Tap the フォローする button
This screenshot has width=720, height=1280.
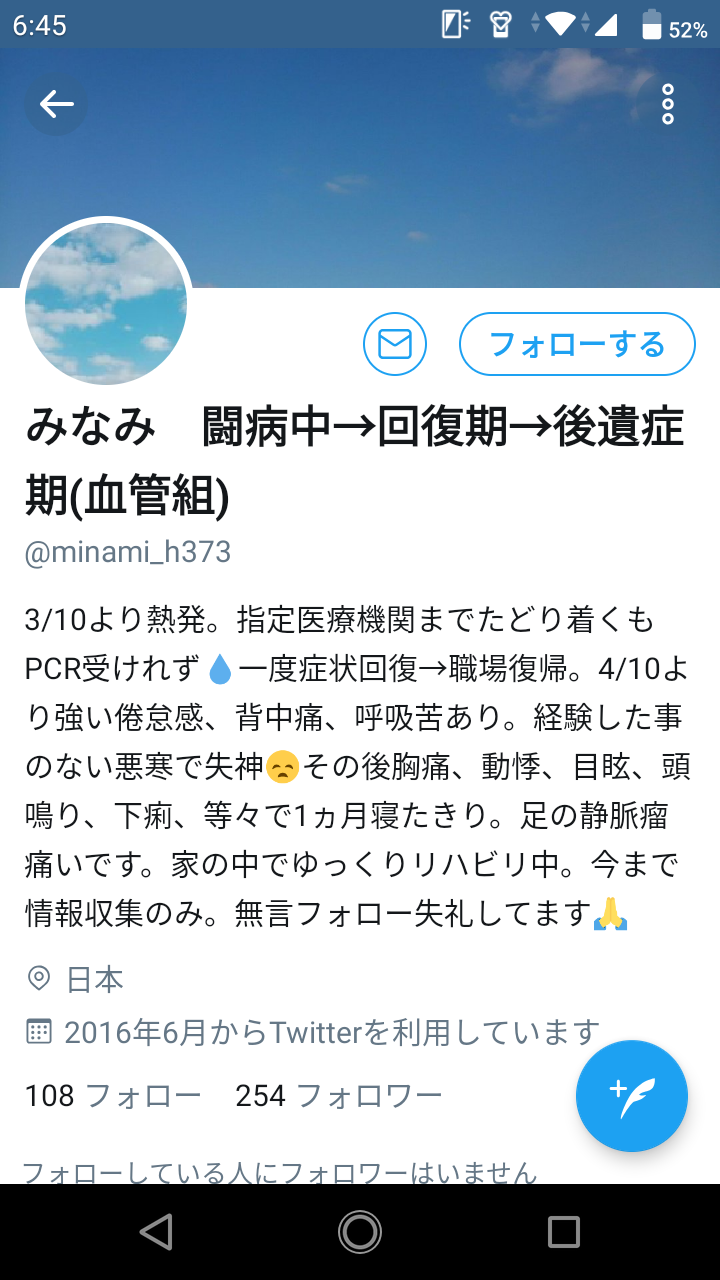coord(577,344)
